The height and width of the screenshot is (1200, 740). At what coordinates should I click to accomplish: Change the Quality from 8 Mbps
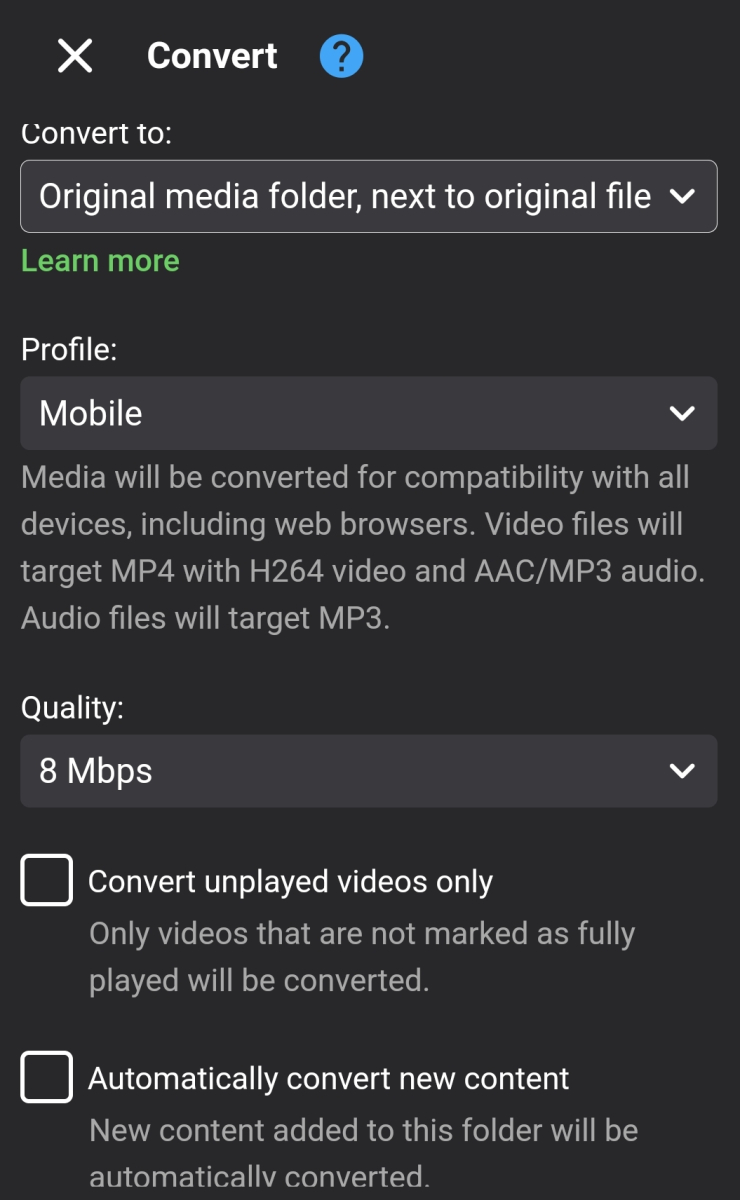(x=368, y=771)
